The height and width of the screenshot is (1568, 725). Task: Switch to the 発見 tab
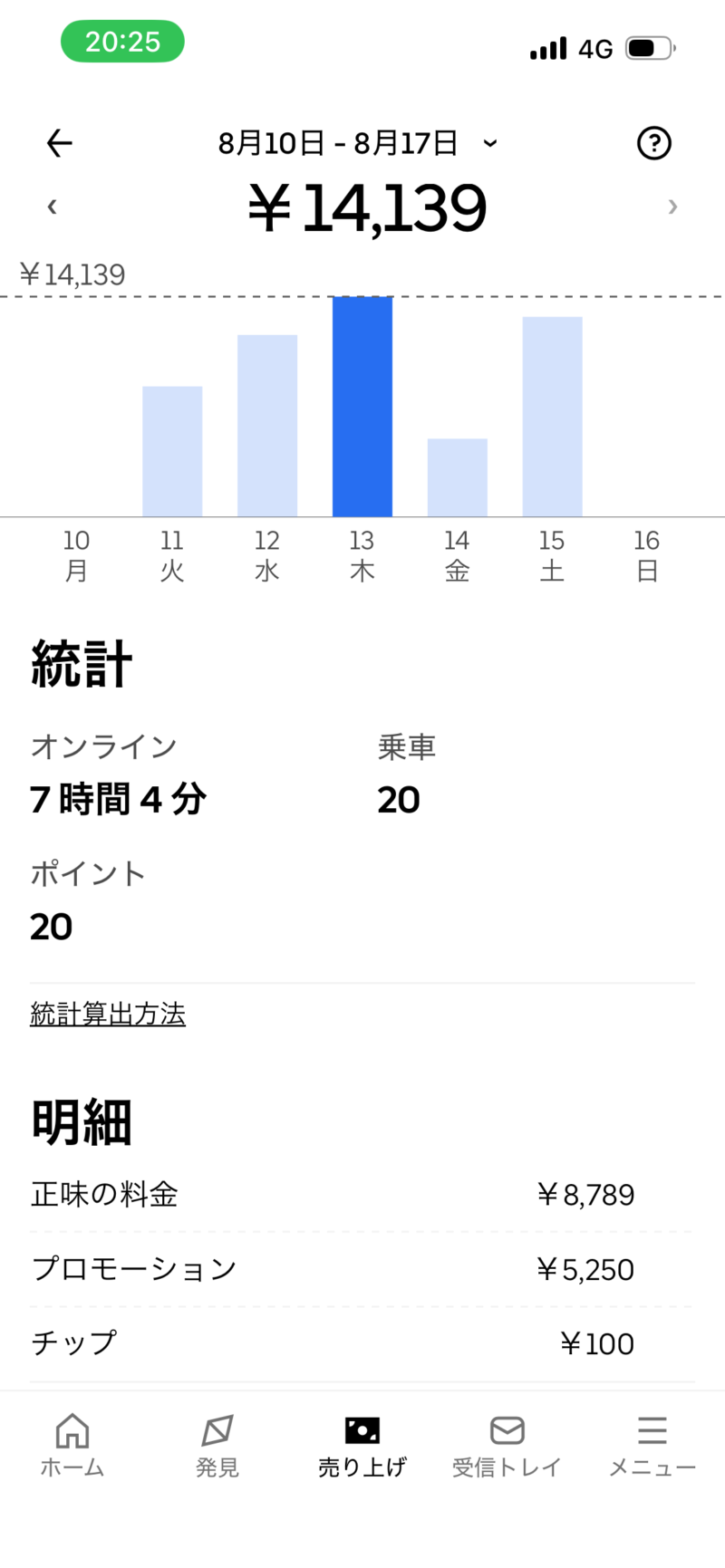pos(217,1446)
